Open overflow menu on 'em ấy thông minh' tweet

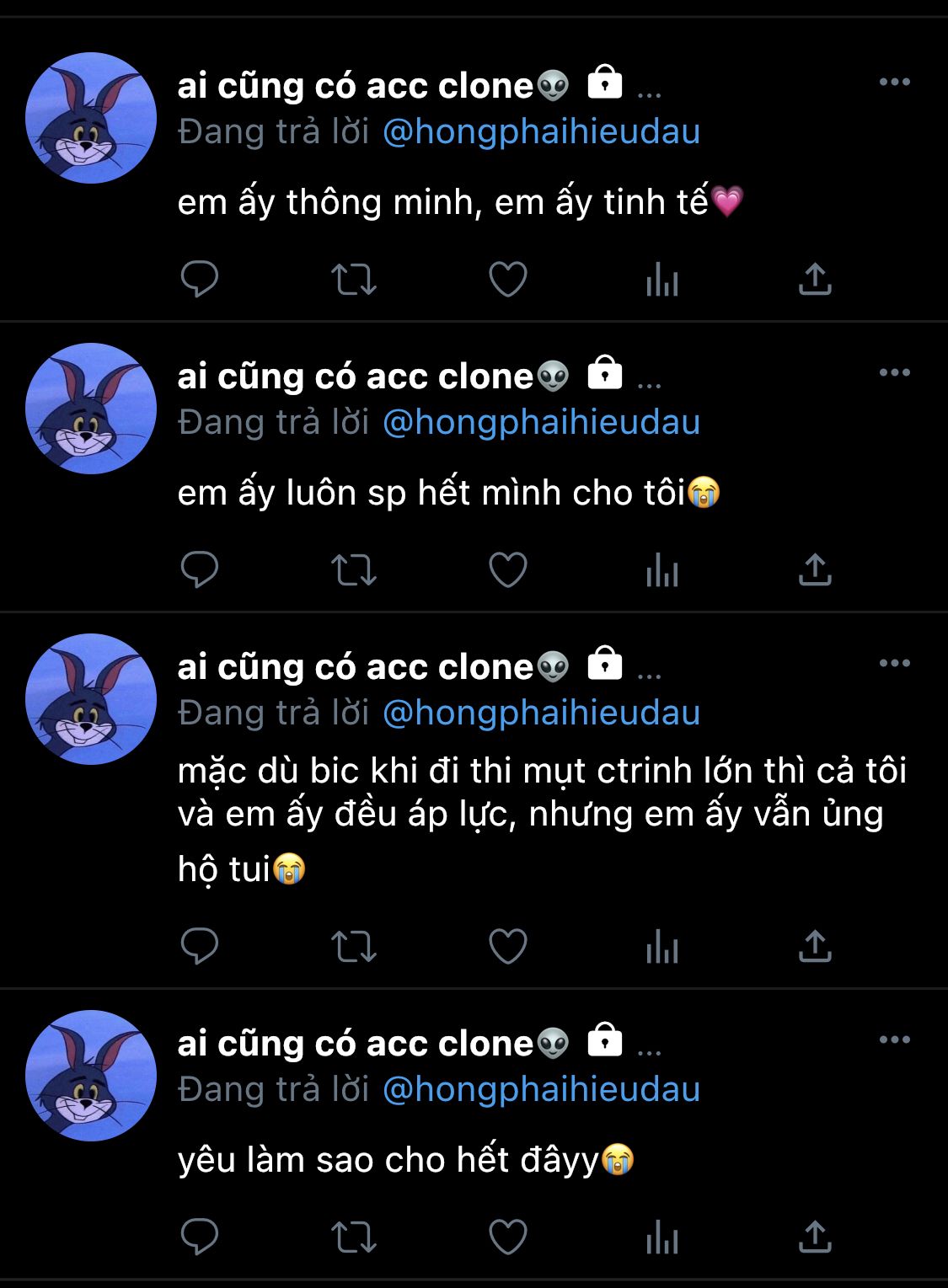click(894, 82)
